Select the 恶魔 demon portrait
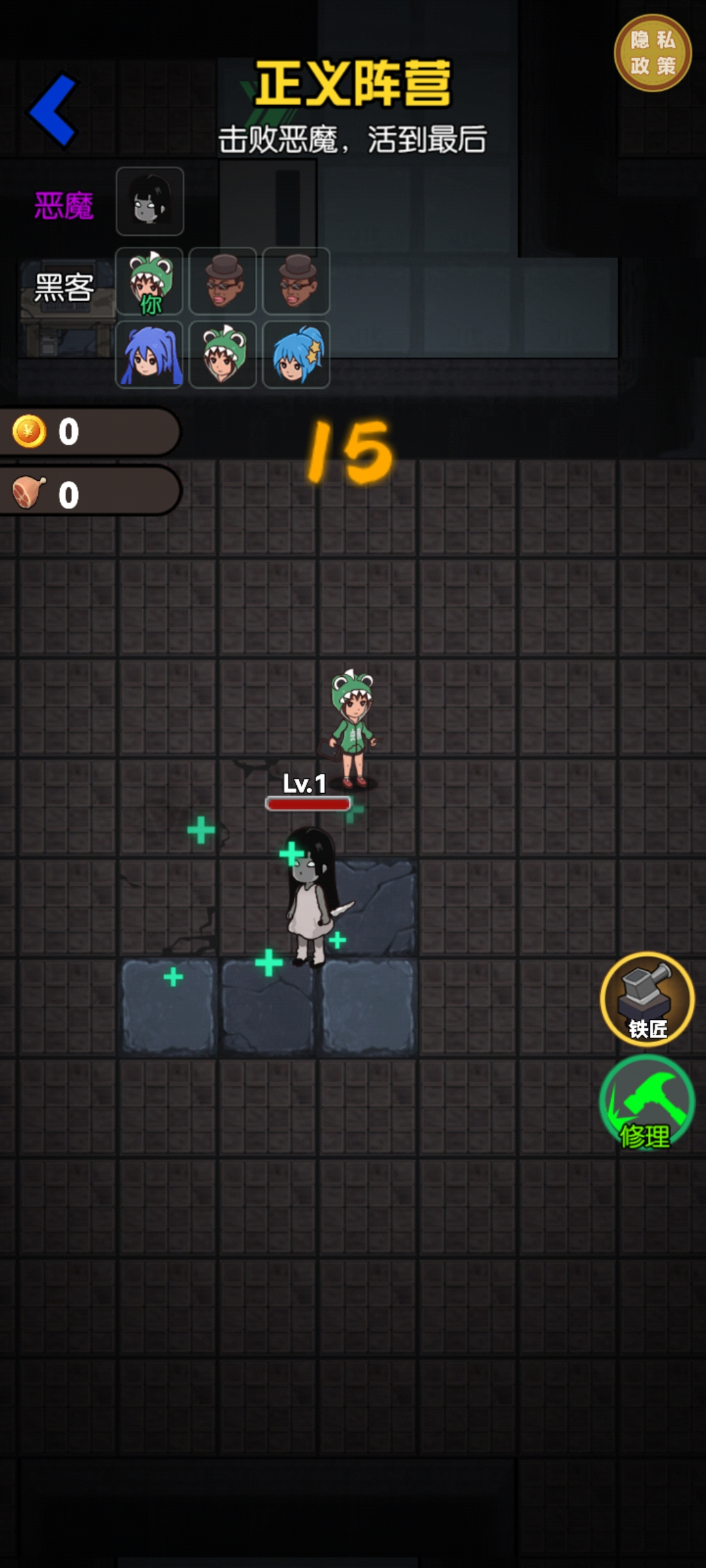The image size is (706, 1568). (150, 201)
